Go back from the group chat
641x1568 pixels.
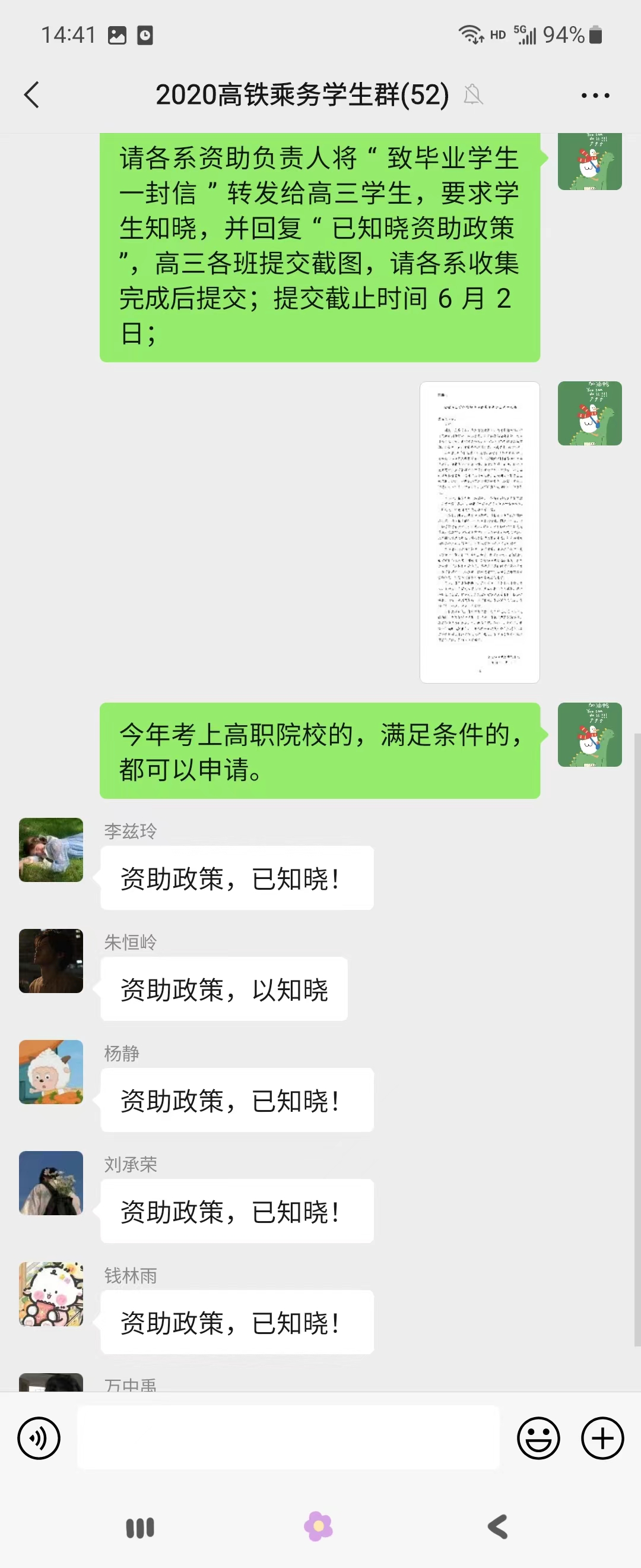click(31, 95)
